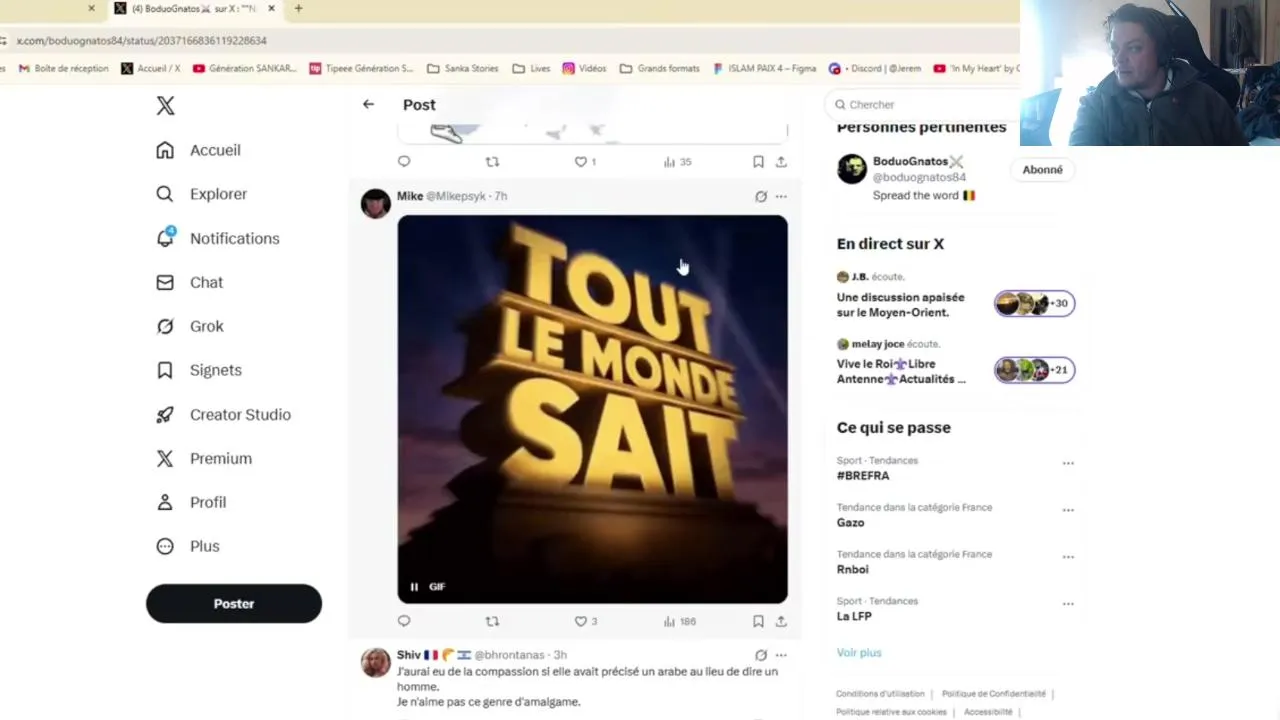Go back from the Post view
Viewport: 1280px width, 720px height.
368,104
